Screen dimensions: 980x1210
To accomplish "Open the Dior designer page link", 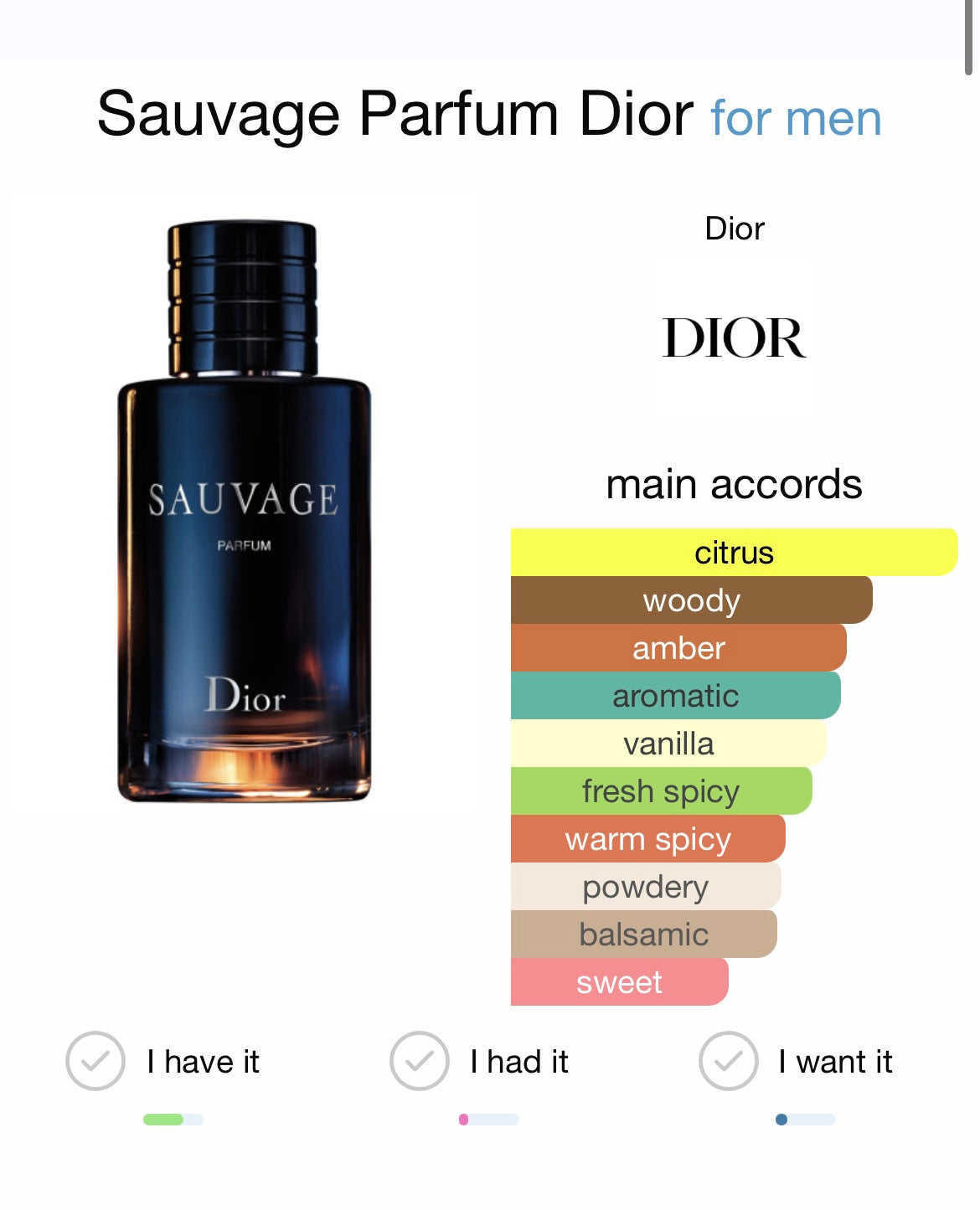I will pos(735,229).
